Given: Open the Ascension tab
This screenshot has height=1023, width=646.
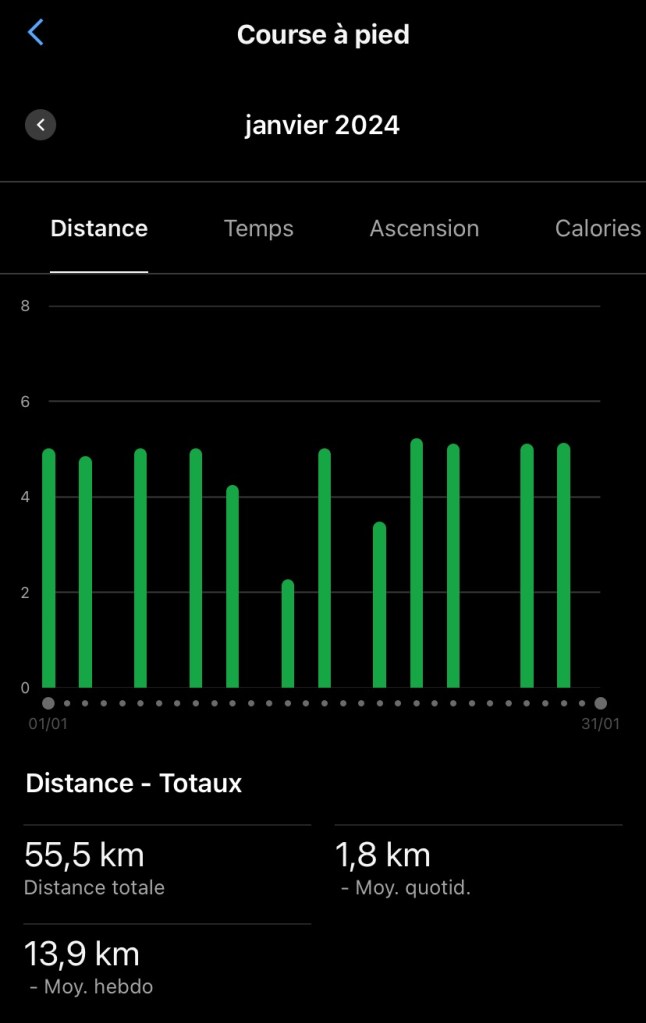Looking at the screenshot, I should click(424, 229).
